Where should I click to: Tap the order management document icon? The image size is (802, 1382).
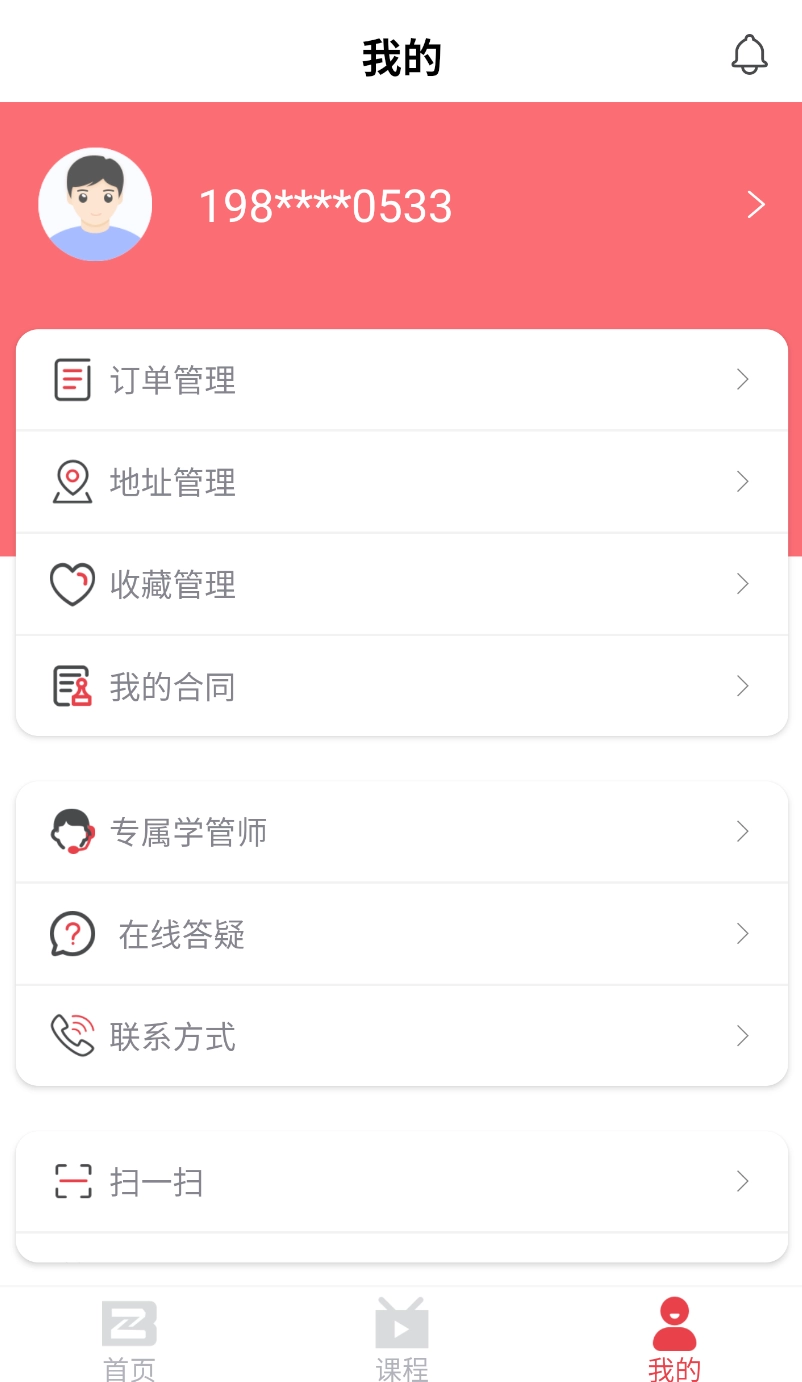coord(72,379)
